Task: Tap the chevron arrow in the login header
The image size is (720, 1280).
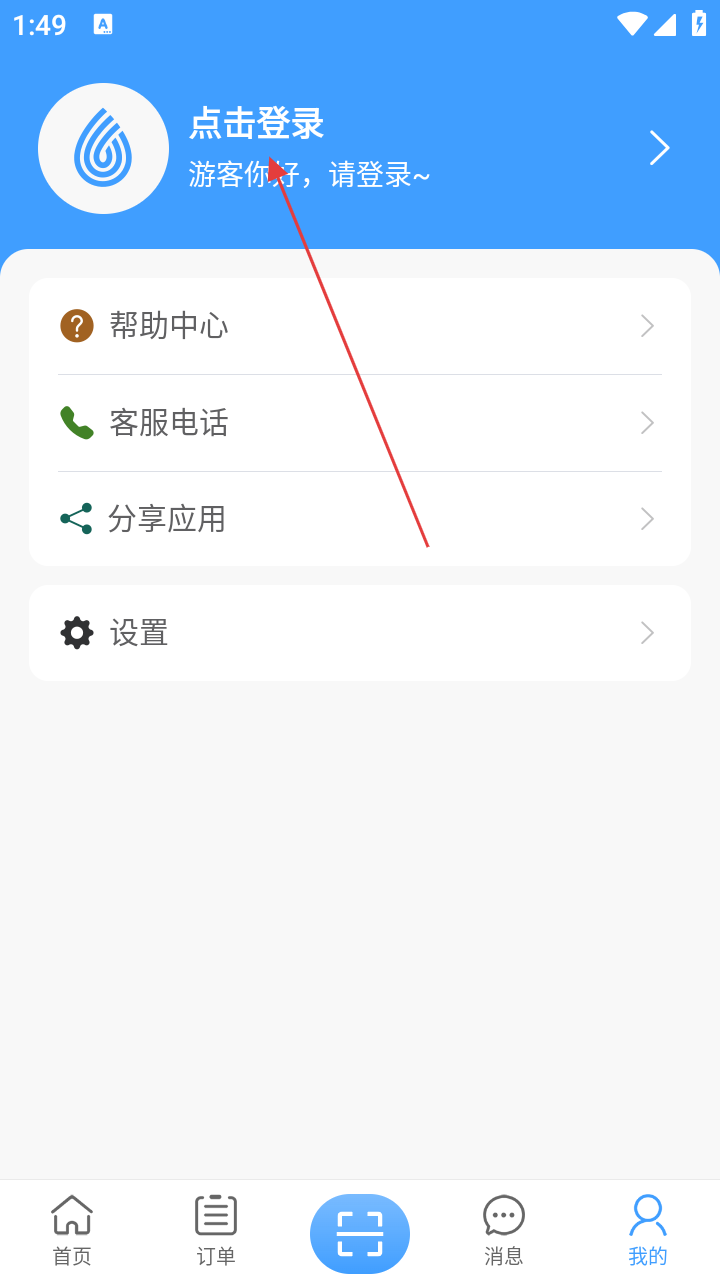Action: (659, 148)
